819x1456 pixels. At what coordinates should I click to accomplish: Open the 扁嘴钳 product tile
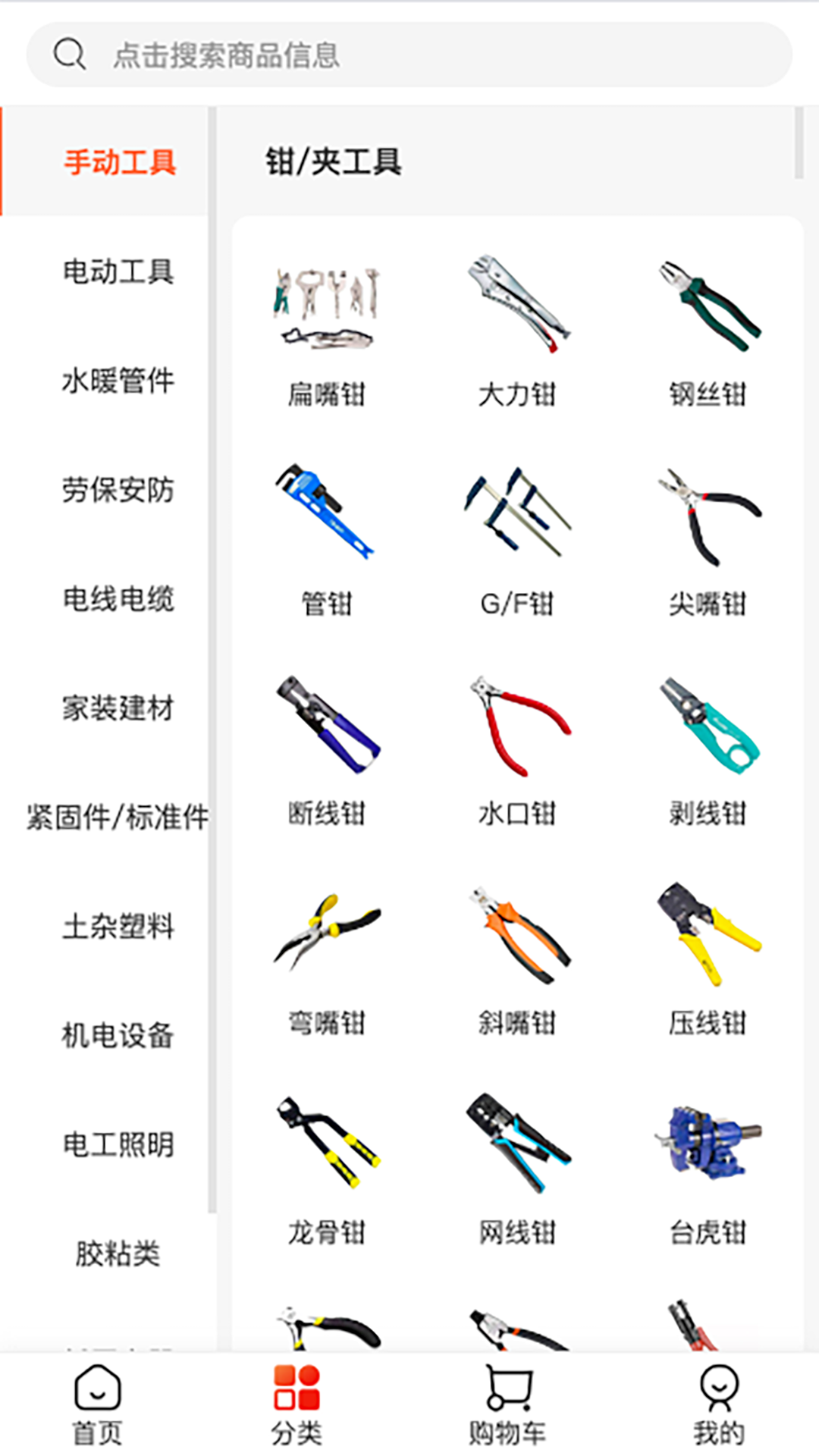click(x=327, y=334)
